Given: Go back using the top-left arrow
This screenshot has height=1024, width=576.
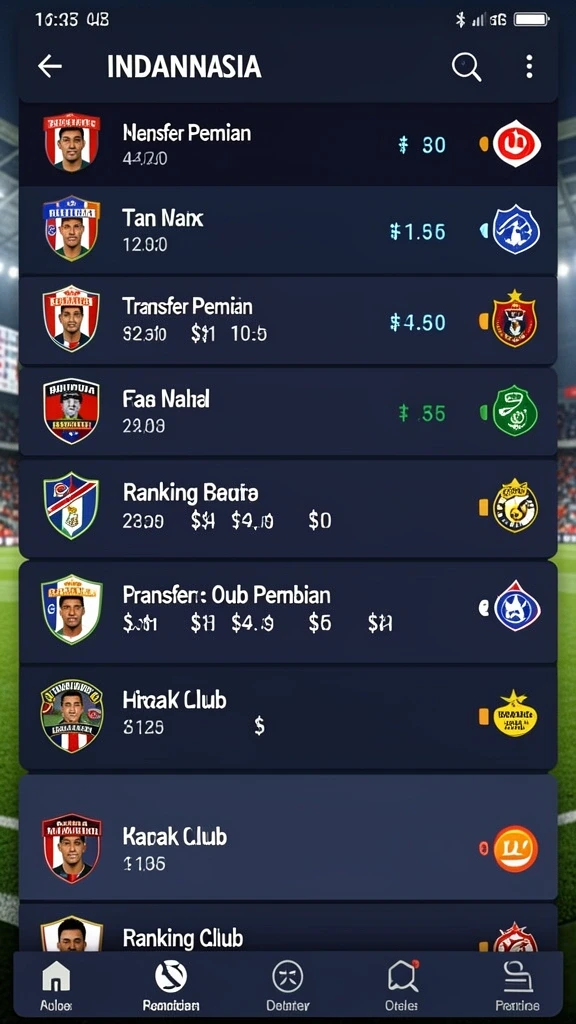Looking at the screenshot, I should tap(50, 66).
